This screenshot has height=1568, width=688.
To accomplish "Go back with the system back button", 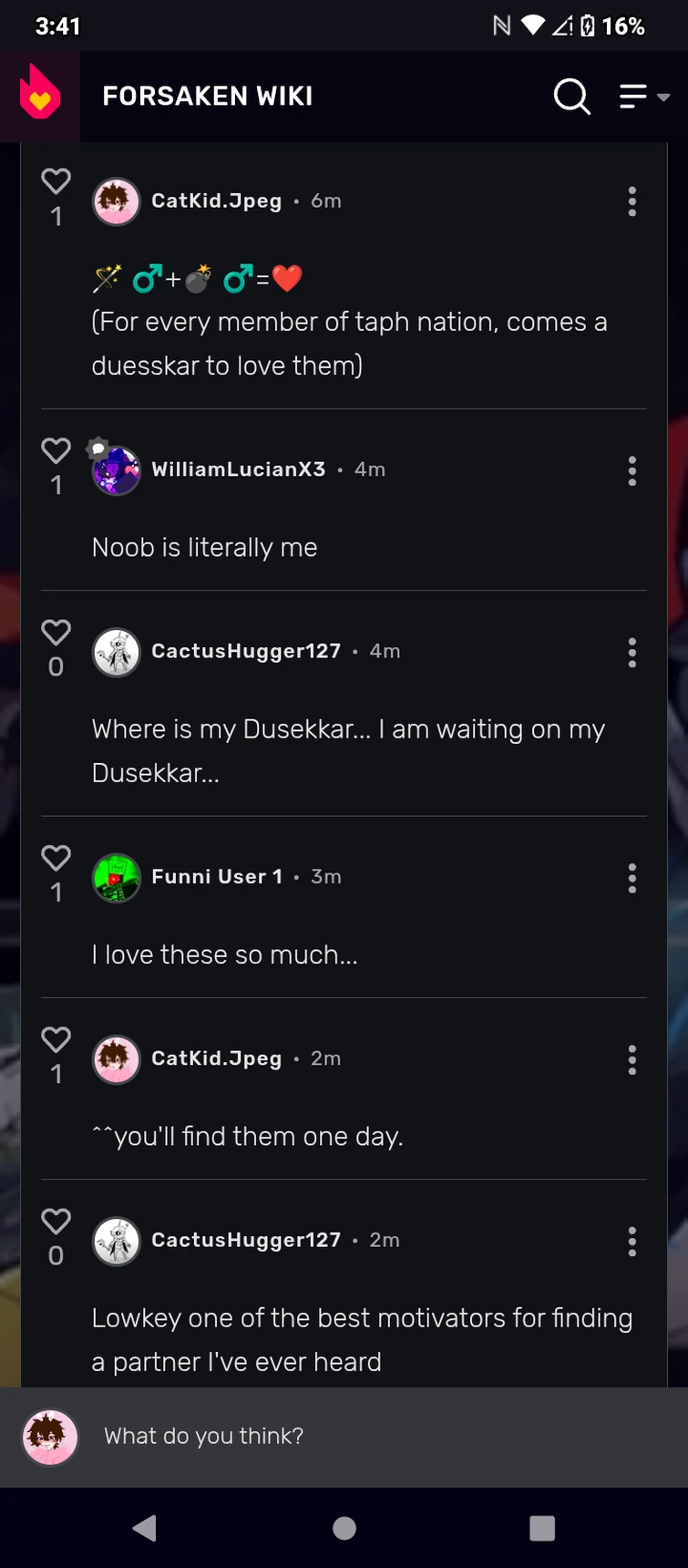I will [145, 1528].
